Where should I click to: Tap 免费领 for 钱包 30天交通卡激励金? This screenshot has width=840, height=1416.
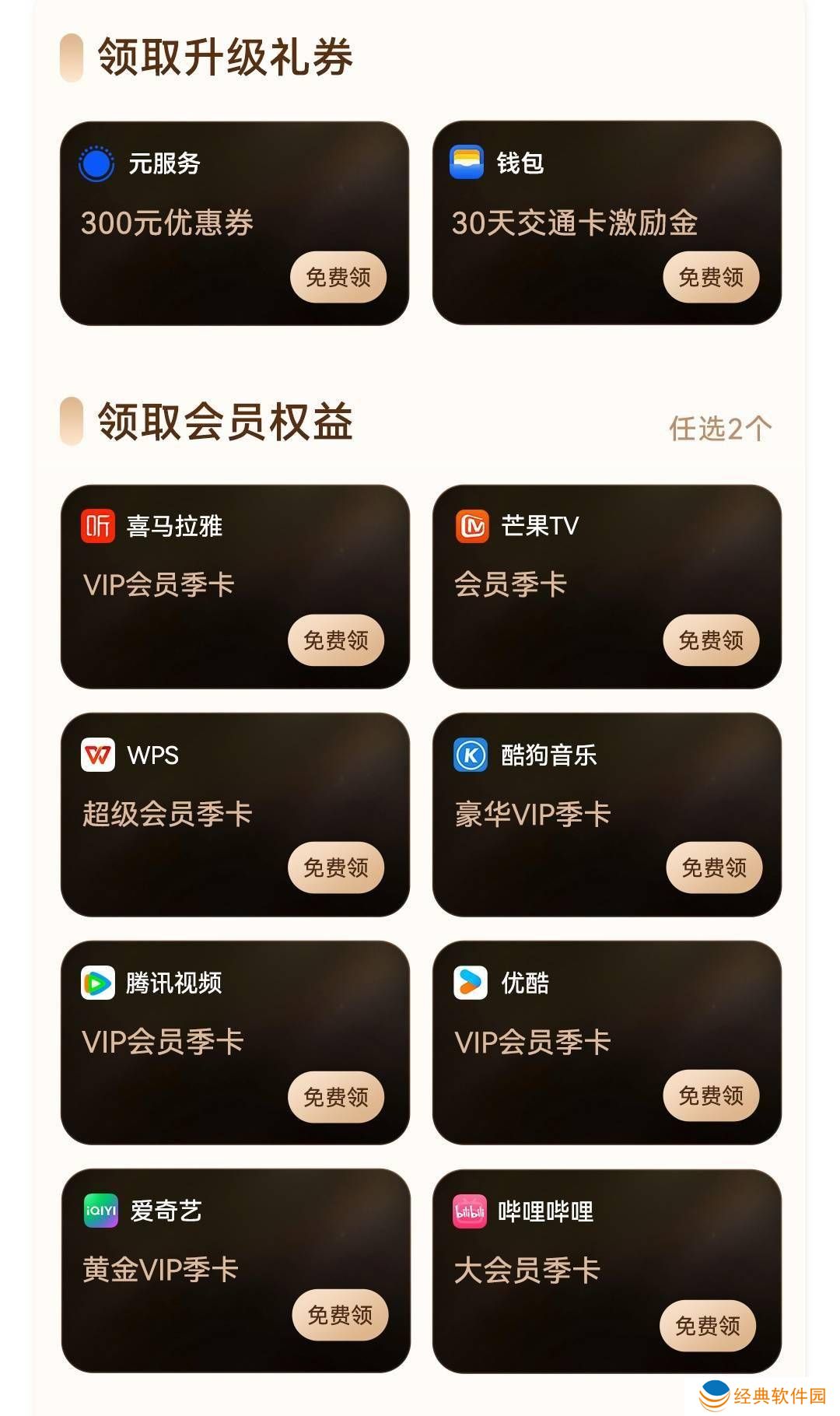[711, 277]
